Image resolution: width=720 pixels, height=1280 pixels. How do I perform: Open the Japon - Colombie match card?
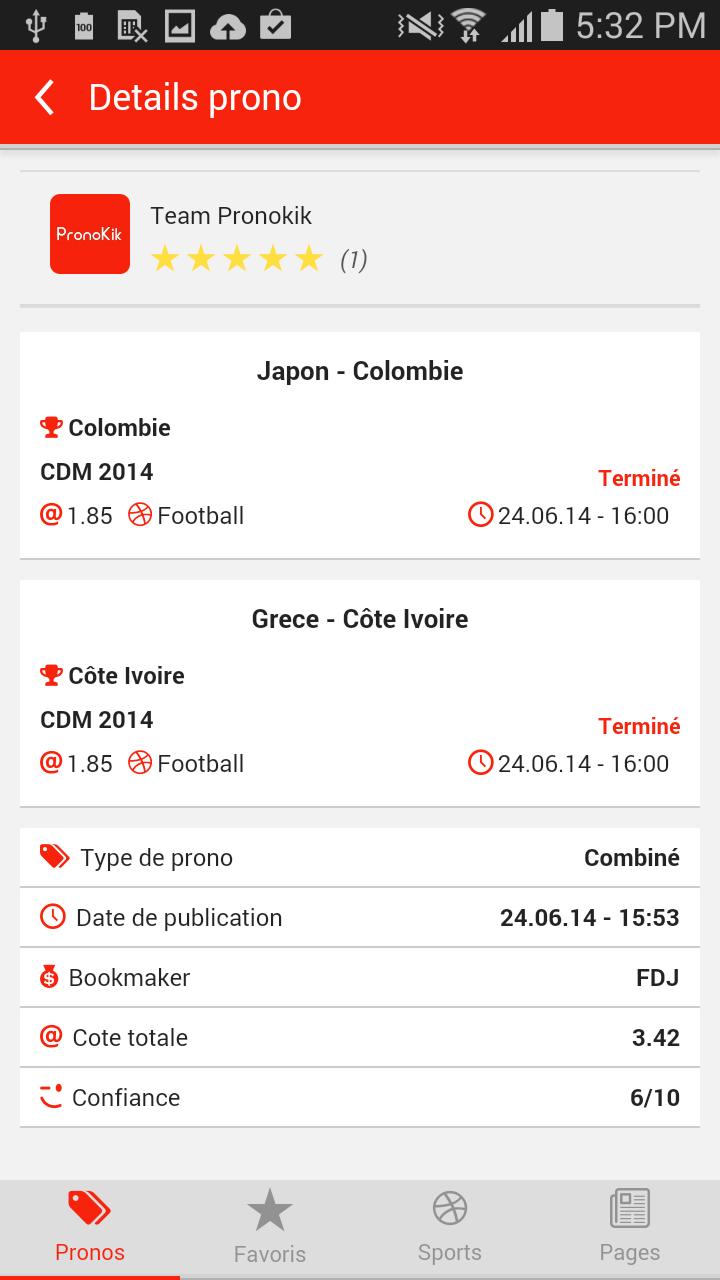click(x=360, y=371)
